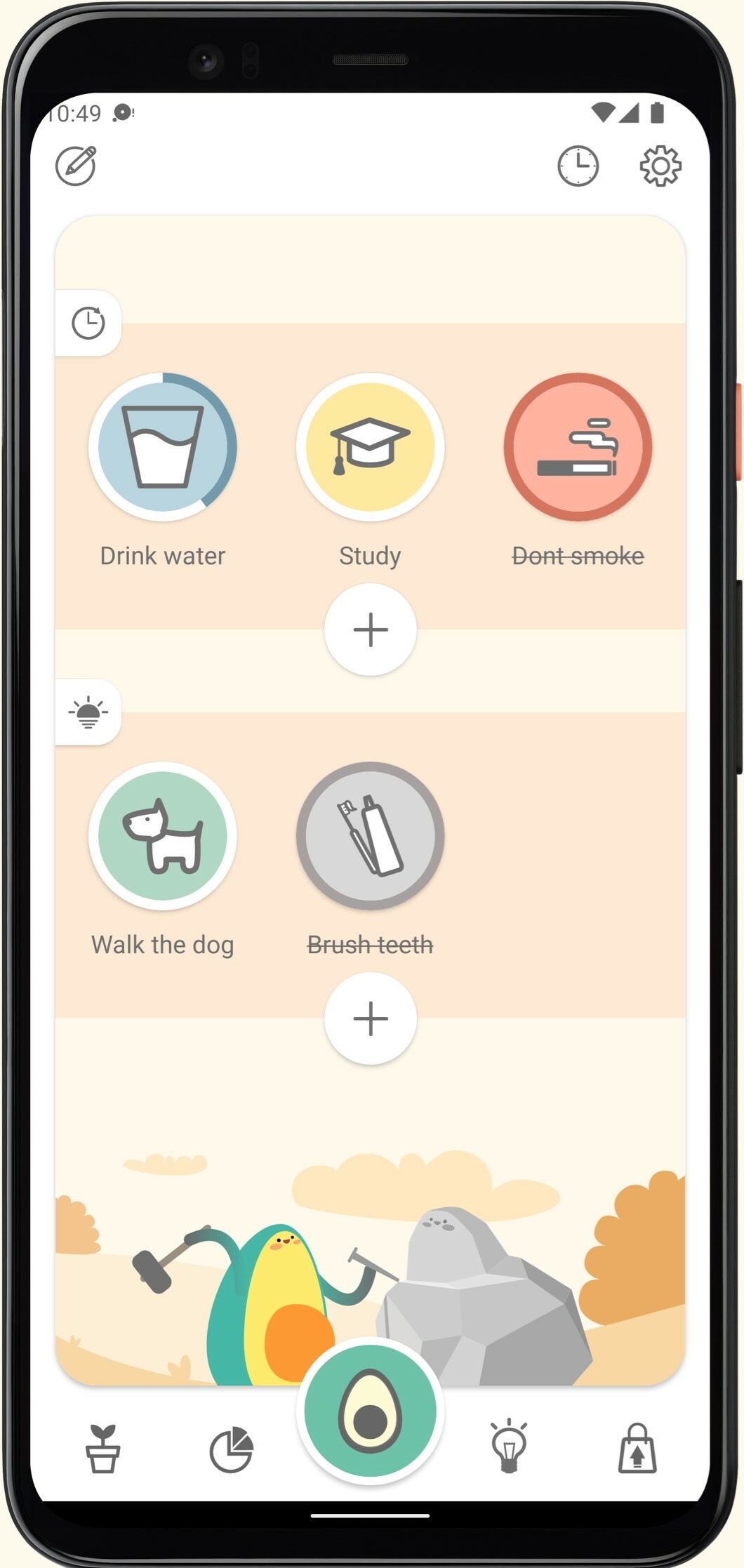Screen dimensions: 744x1568
Task: Open the clock history icon in the top bar
Action: 578,166
